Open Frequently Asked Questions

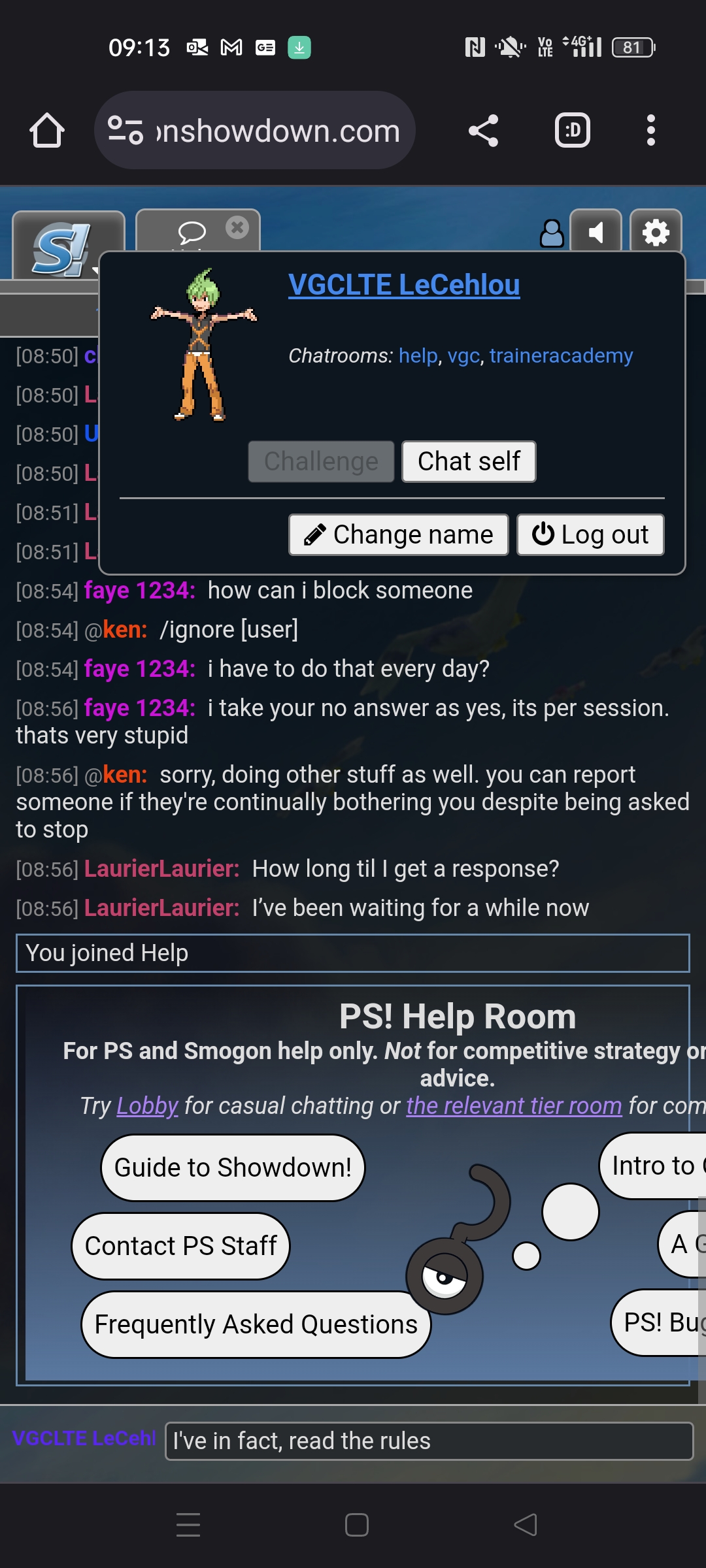[256, 1324]
